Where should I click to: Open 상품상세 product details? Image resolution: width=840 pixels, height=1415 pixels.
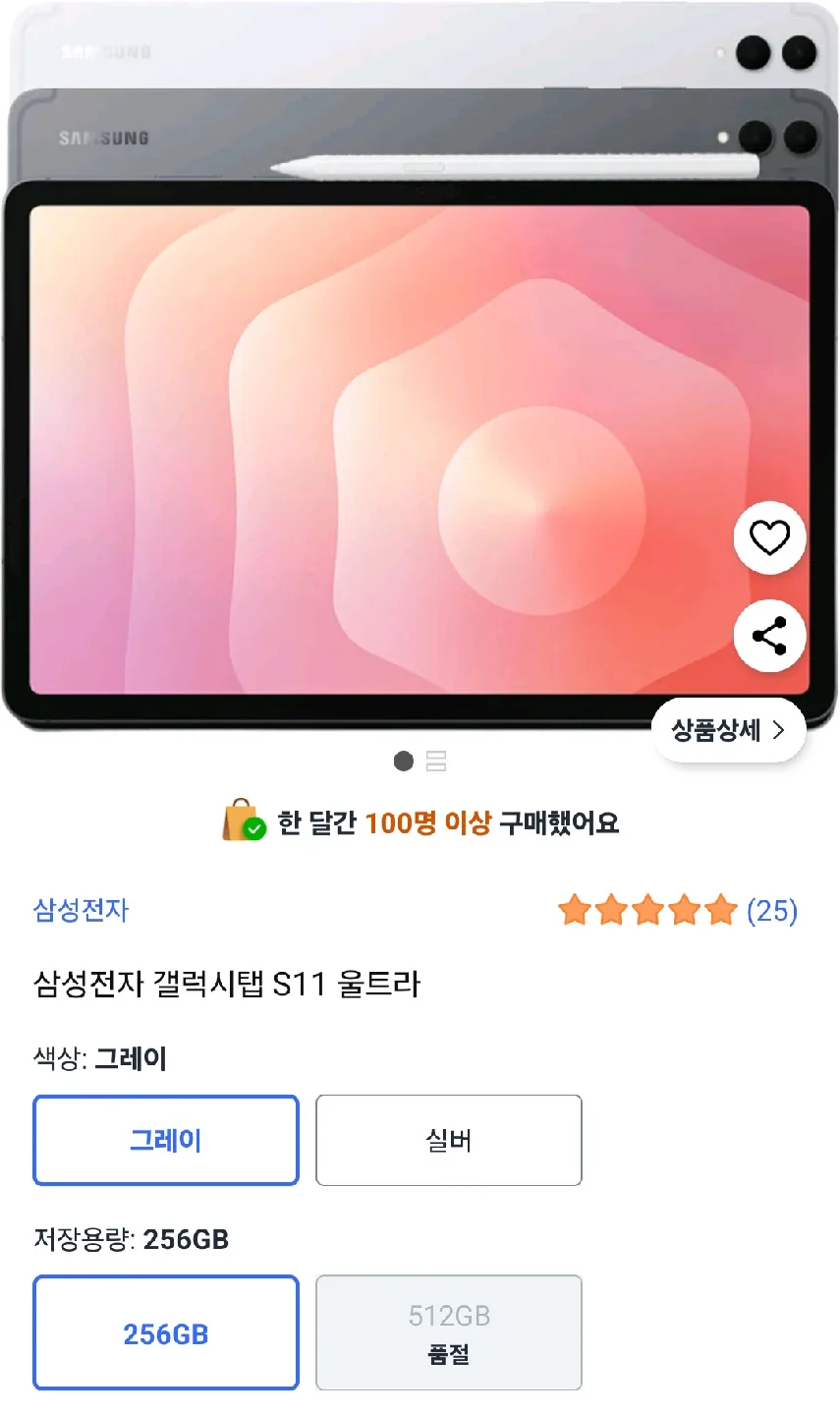pyautogui.click(x=728, y=730)
